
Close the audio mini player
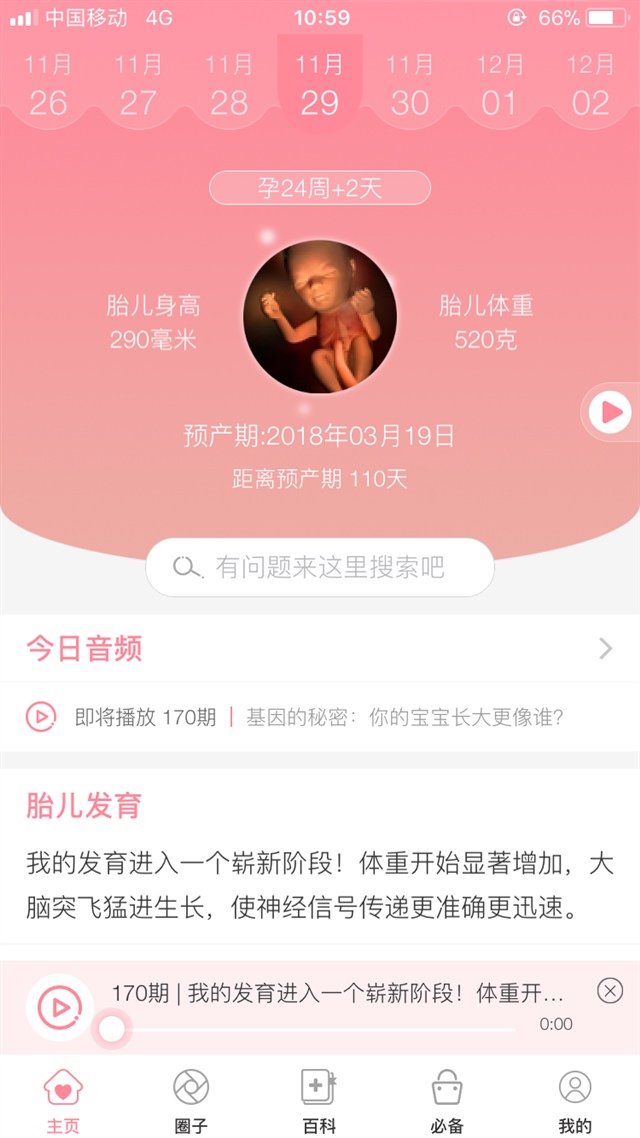pyautogui.click(x=609, y=991)
